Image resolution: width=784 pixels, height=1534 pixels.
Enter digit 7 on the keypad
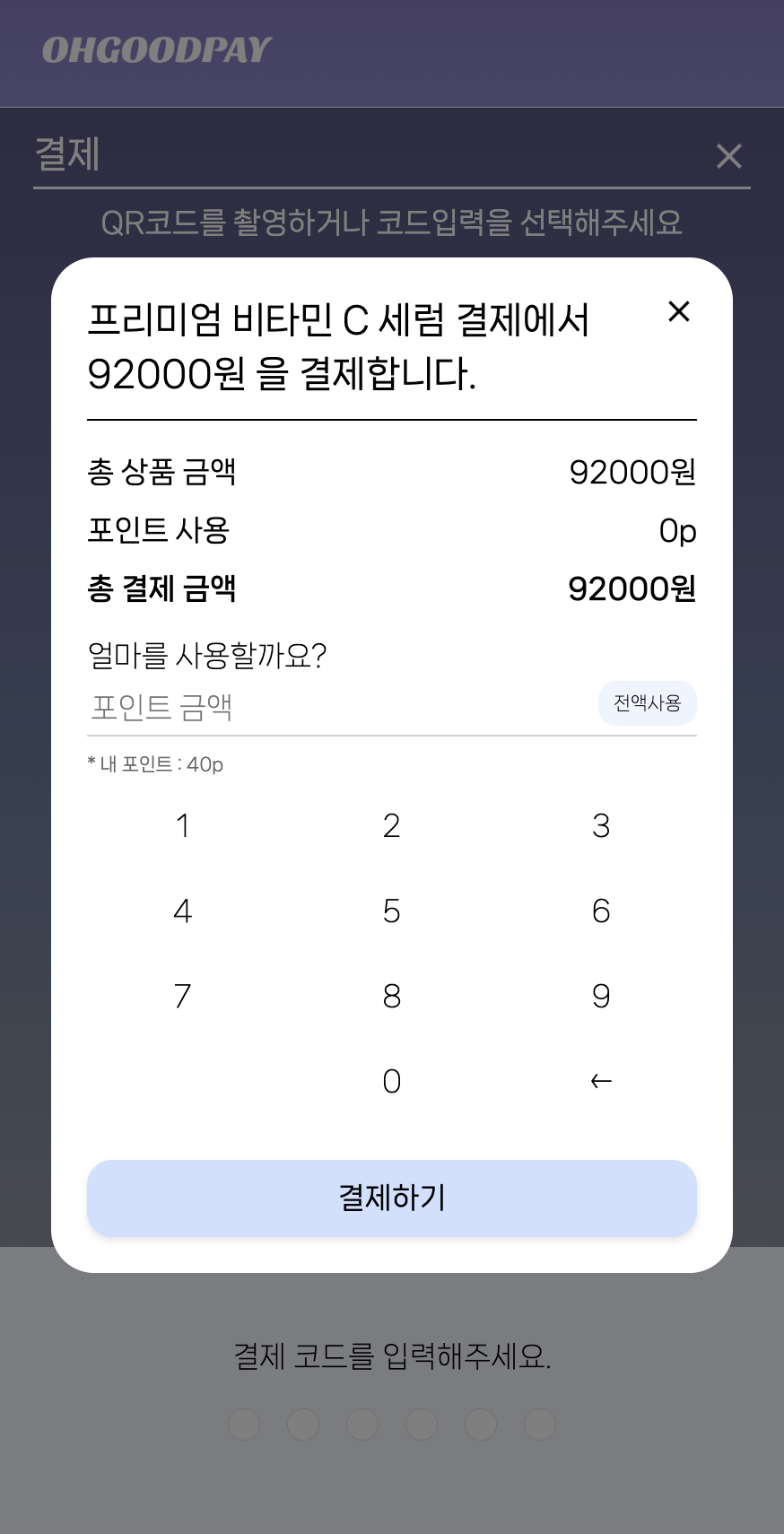point(183,996)
